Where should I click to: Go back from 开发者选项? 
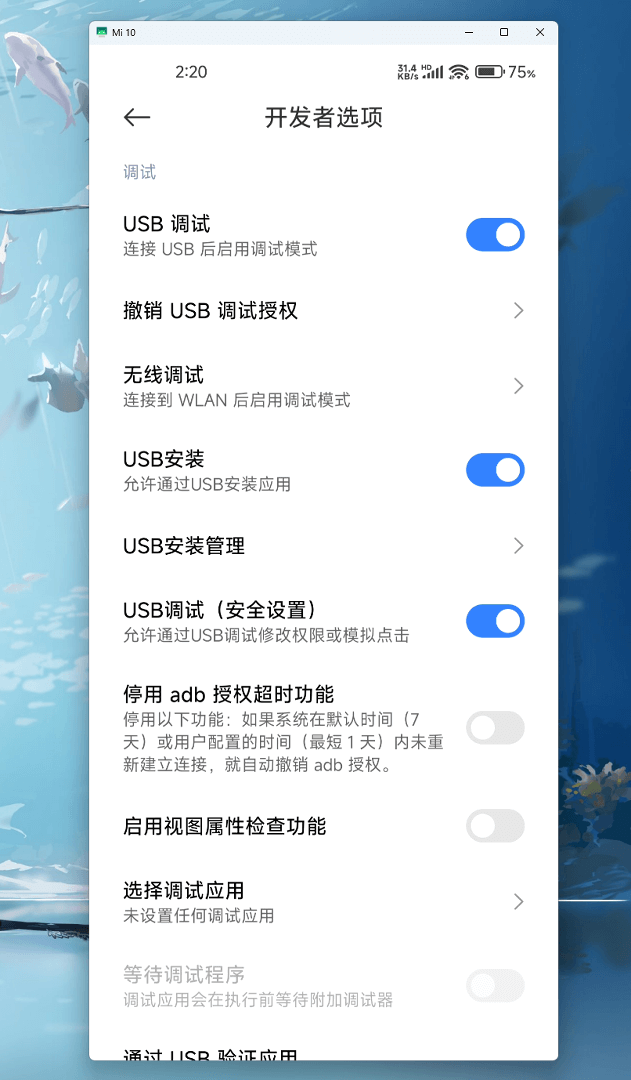coord(136,117)
